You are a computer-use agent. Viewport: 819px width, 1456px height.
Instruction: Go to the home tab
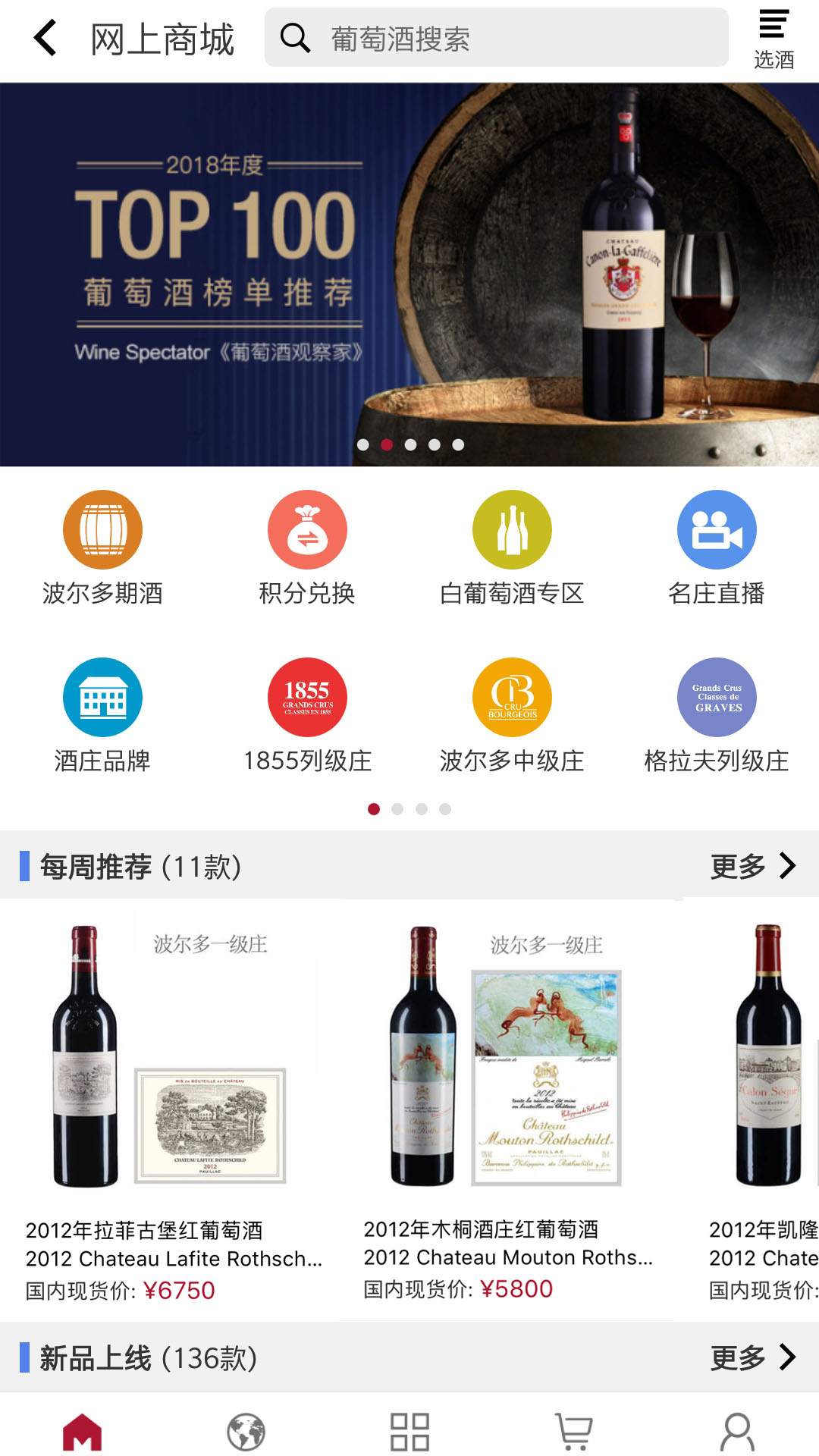[x=81, y=1429]
